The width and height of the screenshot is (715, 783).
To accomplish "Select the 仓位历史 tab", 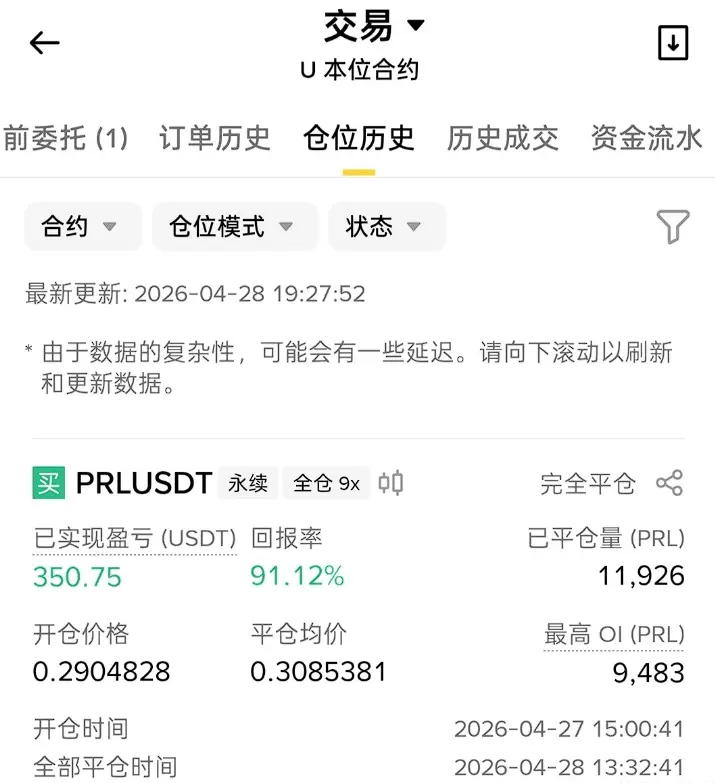I will tap(359, 138).
